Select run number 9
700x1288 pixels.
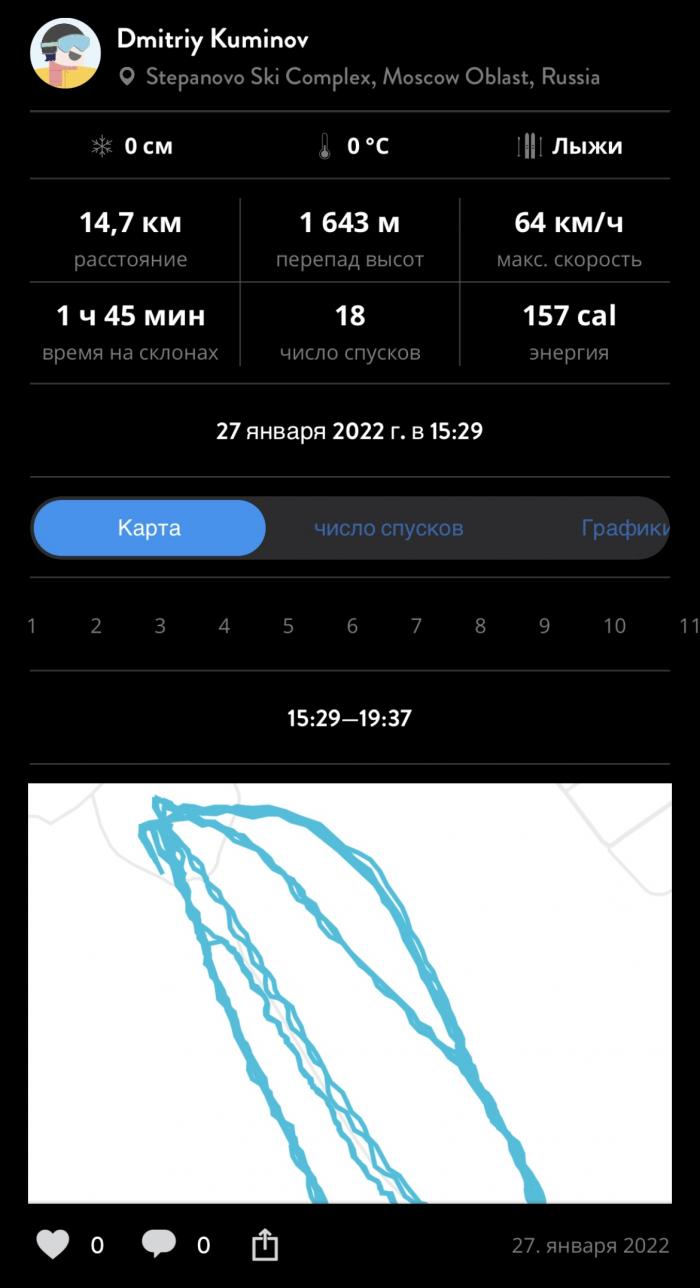[544, 626]
